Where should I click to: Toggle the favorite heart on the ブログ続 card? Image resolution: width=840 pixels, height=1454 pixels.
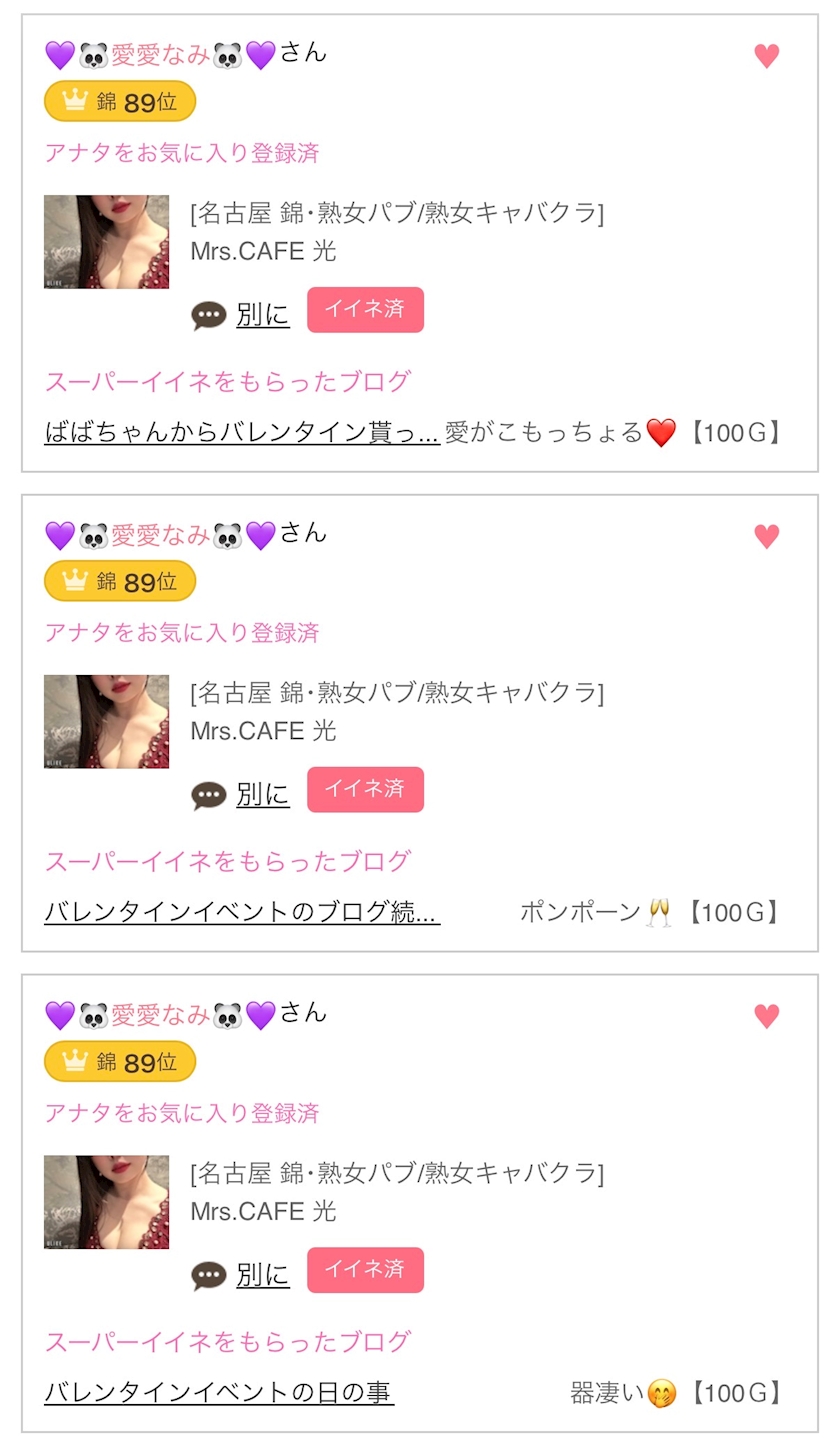[767, 536]
